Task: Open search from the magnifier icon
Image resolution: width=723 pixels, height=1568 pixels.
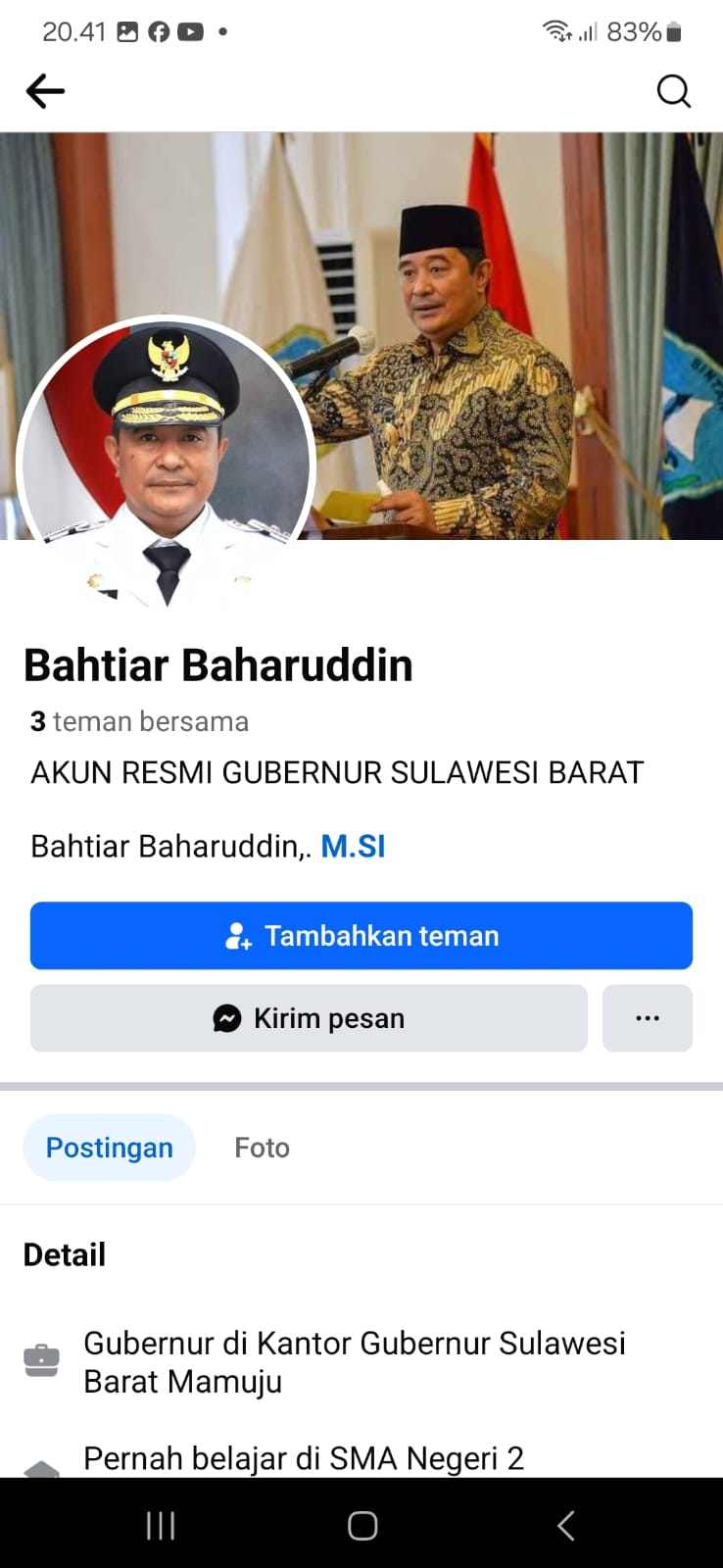Action: [673, 91]
